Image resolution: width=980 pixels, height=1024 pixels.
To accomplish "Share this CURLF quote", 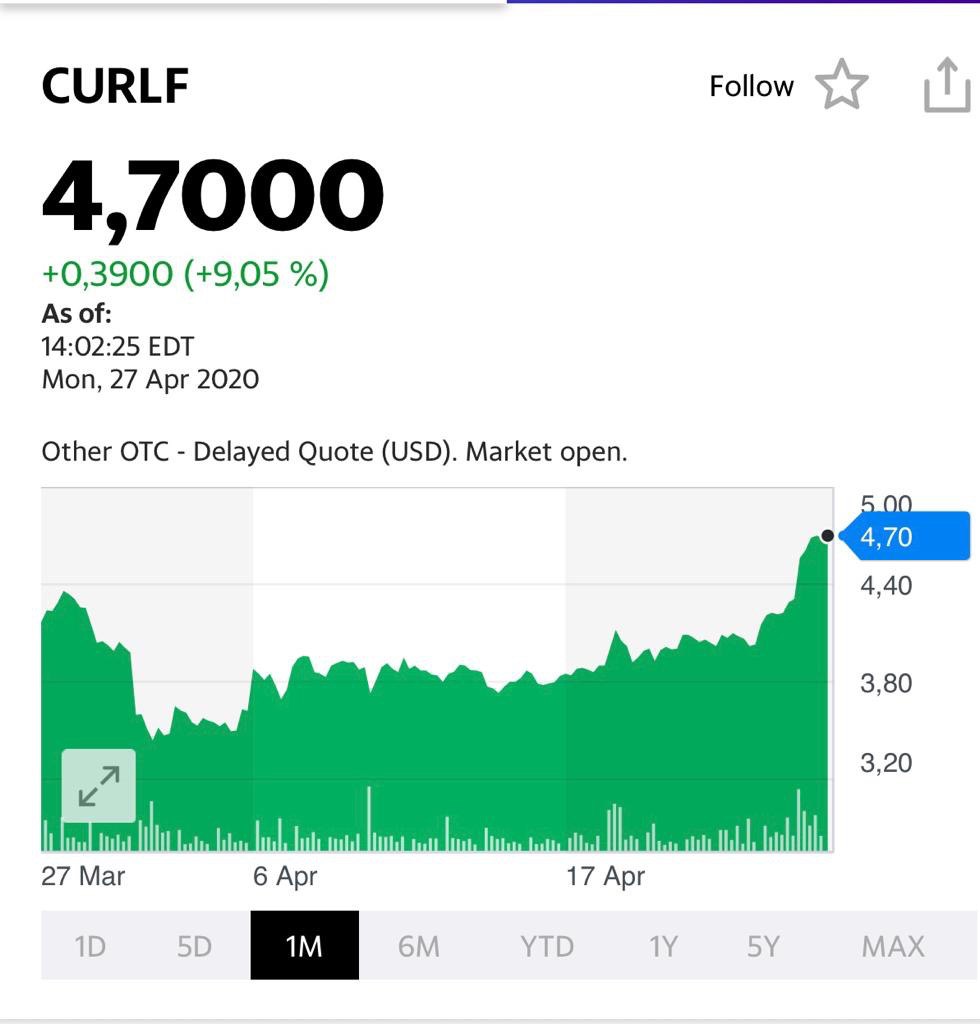I will coord(946,86).
